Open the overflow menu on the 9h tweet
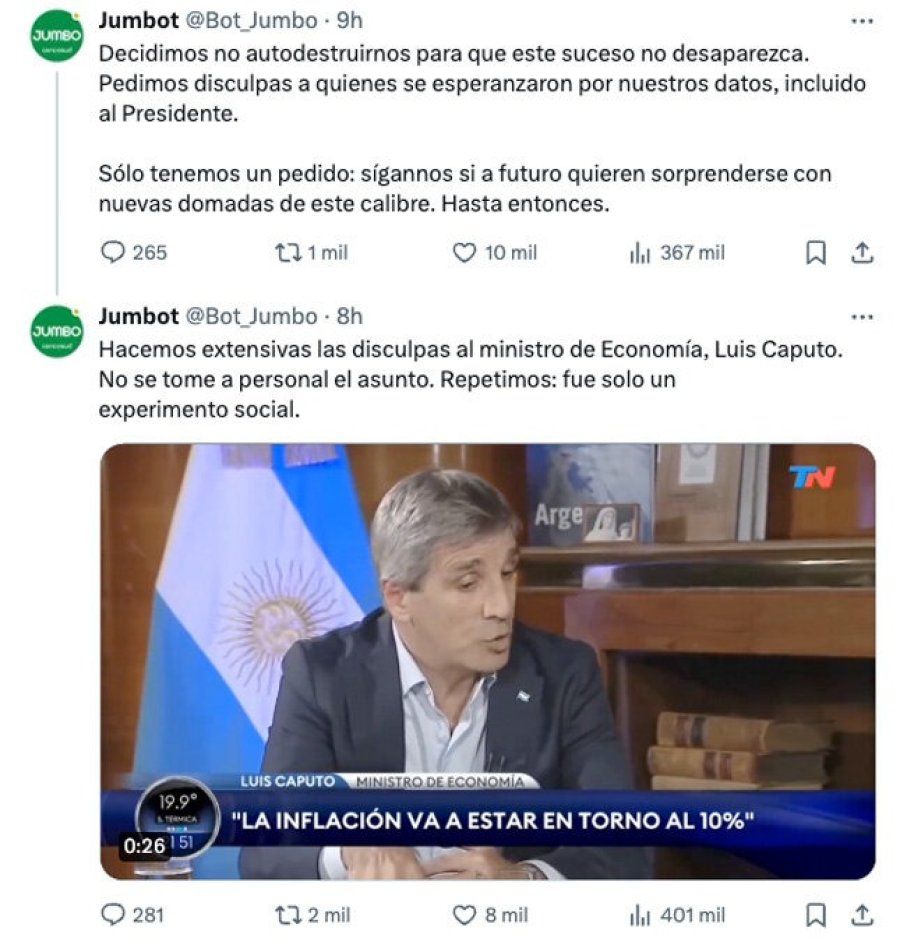The width and height of the screenshot is (900, 945). [x=860, y=21]
